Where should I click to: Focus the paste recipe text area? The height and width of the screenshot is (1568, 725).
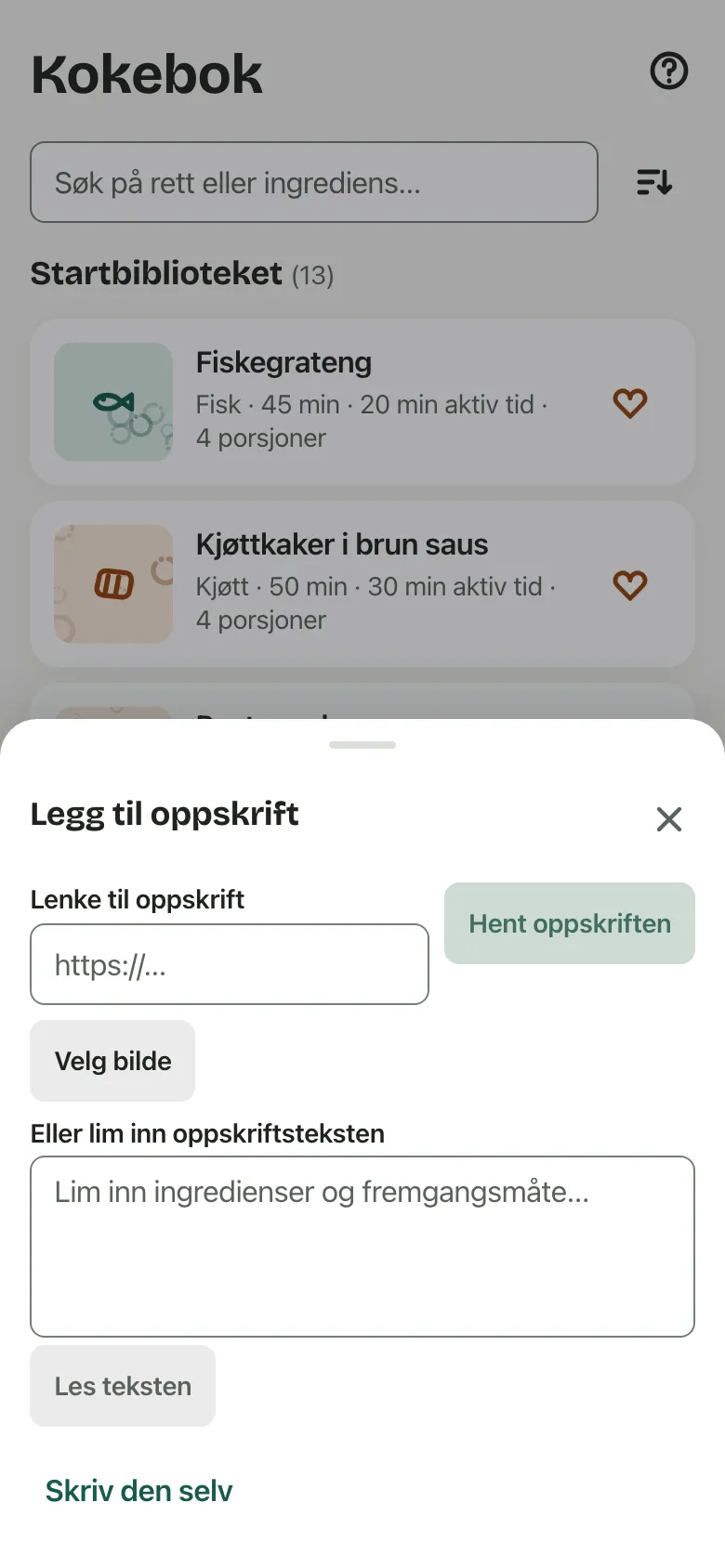click(x=362, y=1247)
